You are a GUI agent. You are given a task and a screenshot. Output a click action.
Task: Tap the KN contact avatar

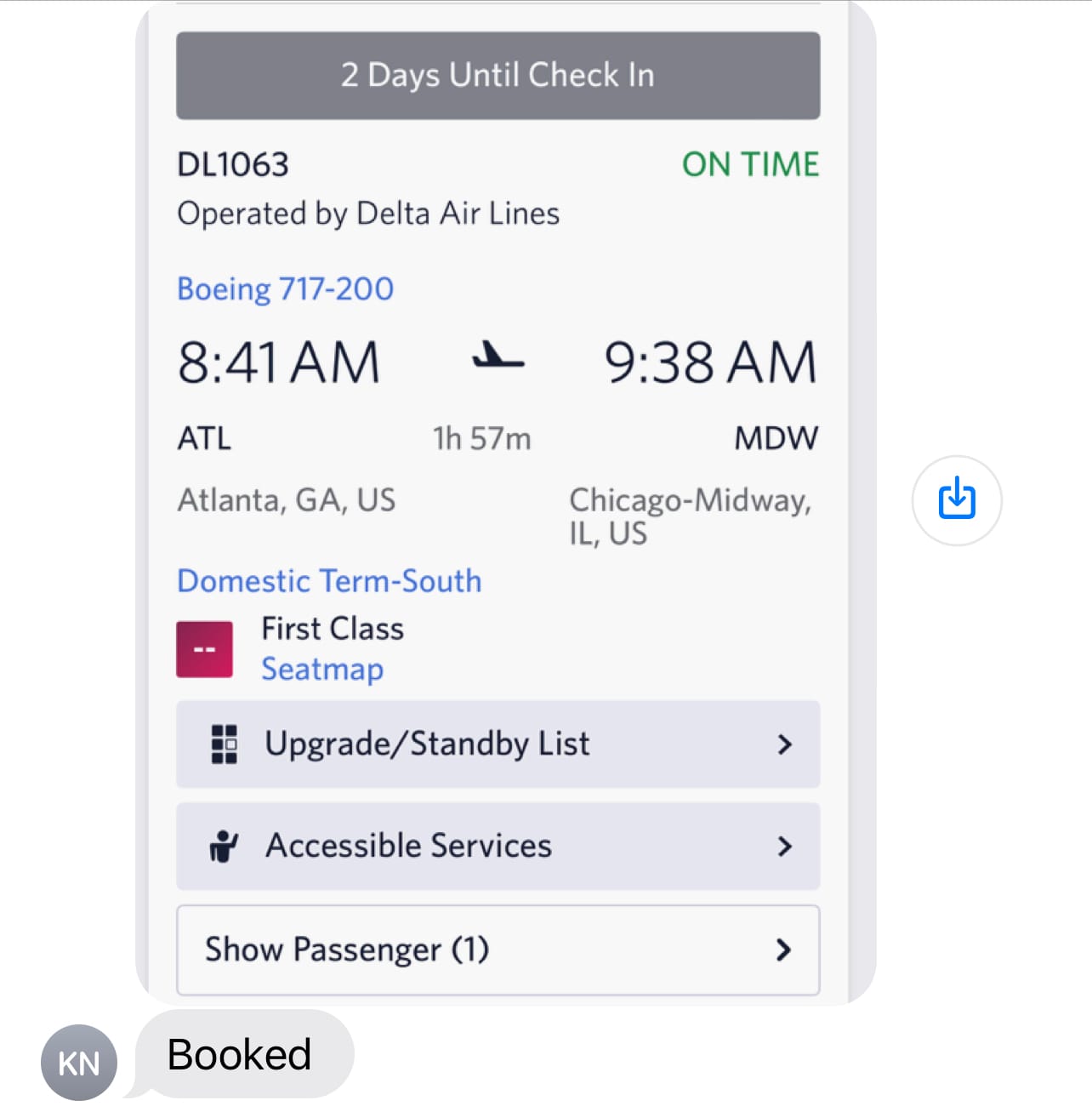(78, 1063)
